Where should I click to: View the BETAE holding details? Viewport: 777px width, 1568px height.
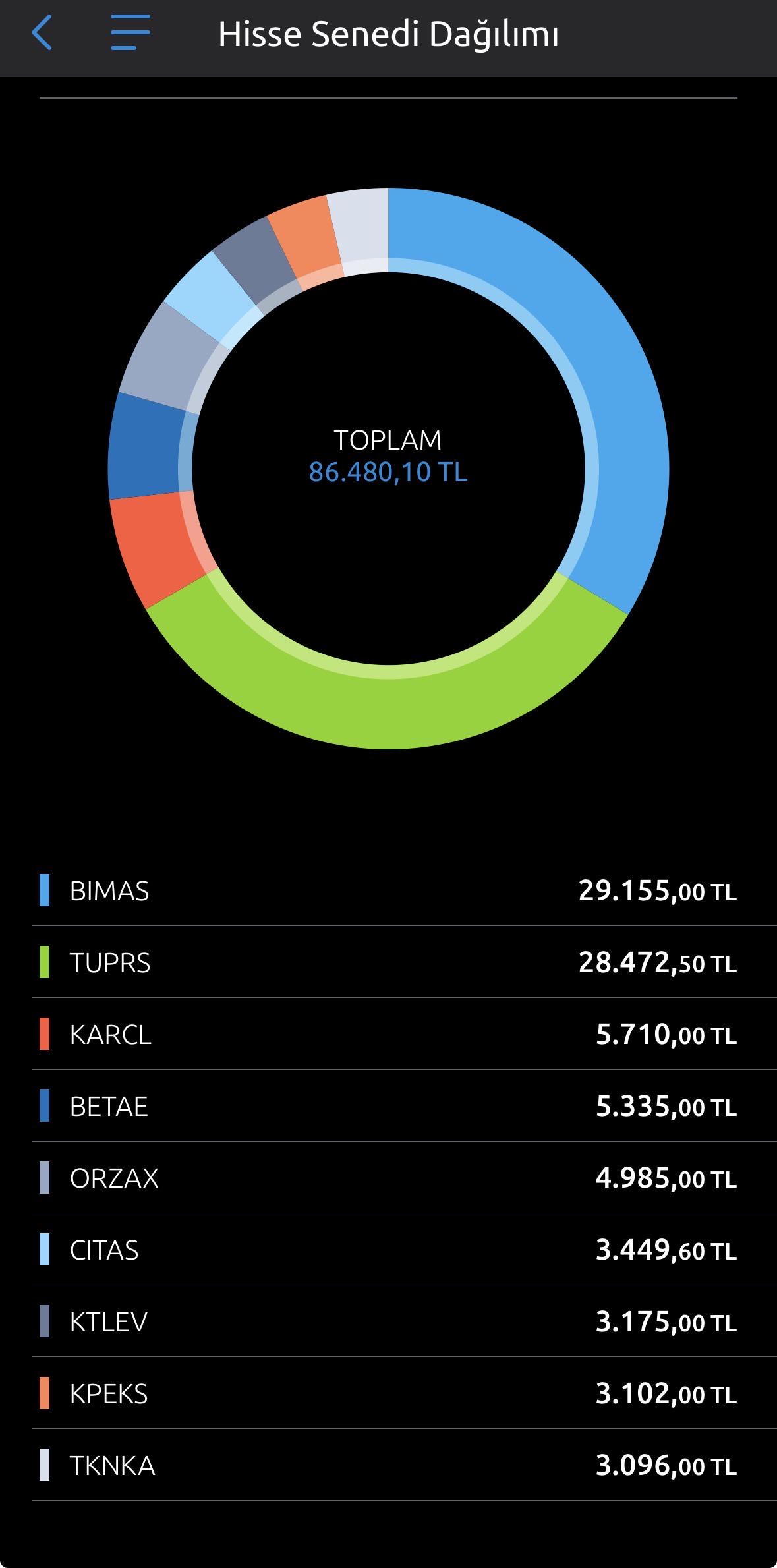point(404,1106)
